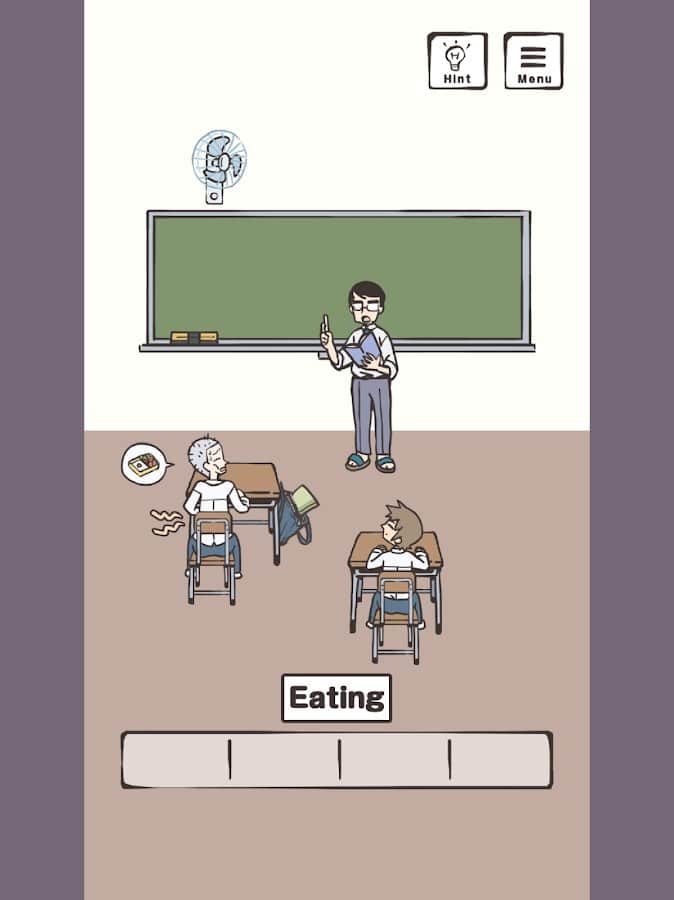This screenshot has height=900, width=674.
Task: Open the Hint lightbulb button
Action: point(457,61)
